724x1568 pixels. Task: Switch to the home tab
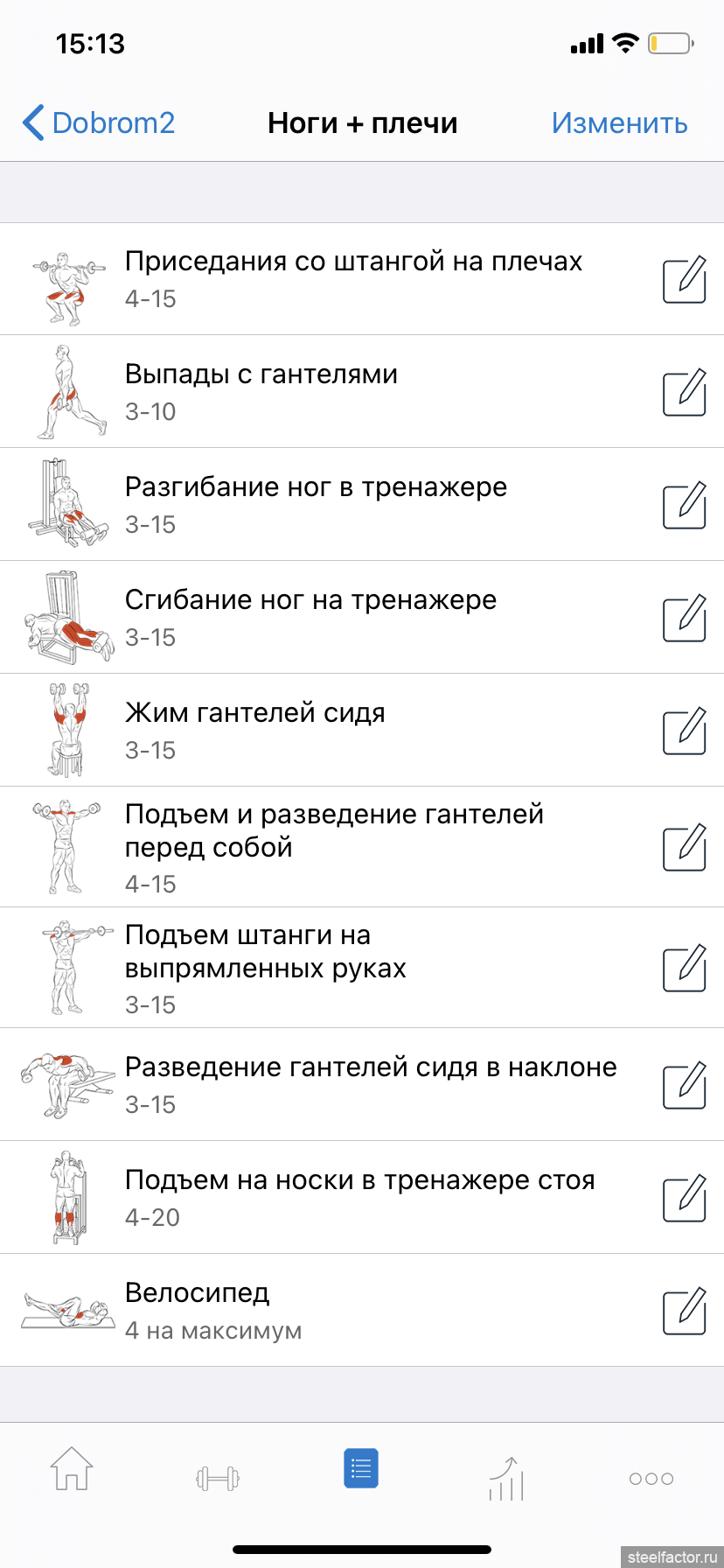(x=72, y=1468)
